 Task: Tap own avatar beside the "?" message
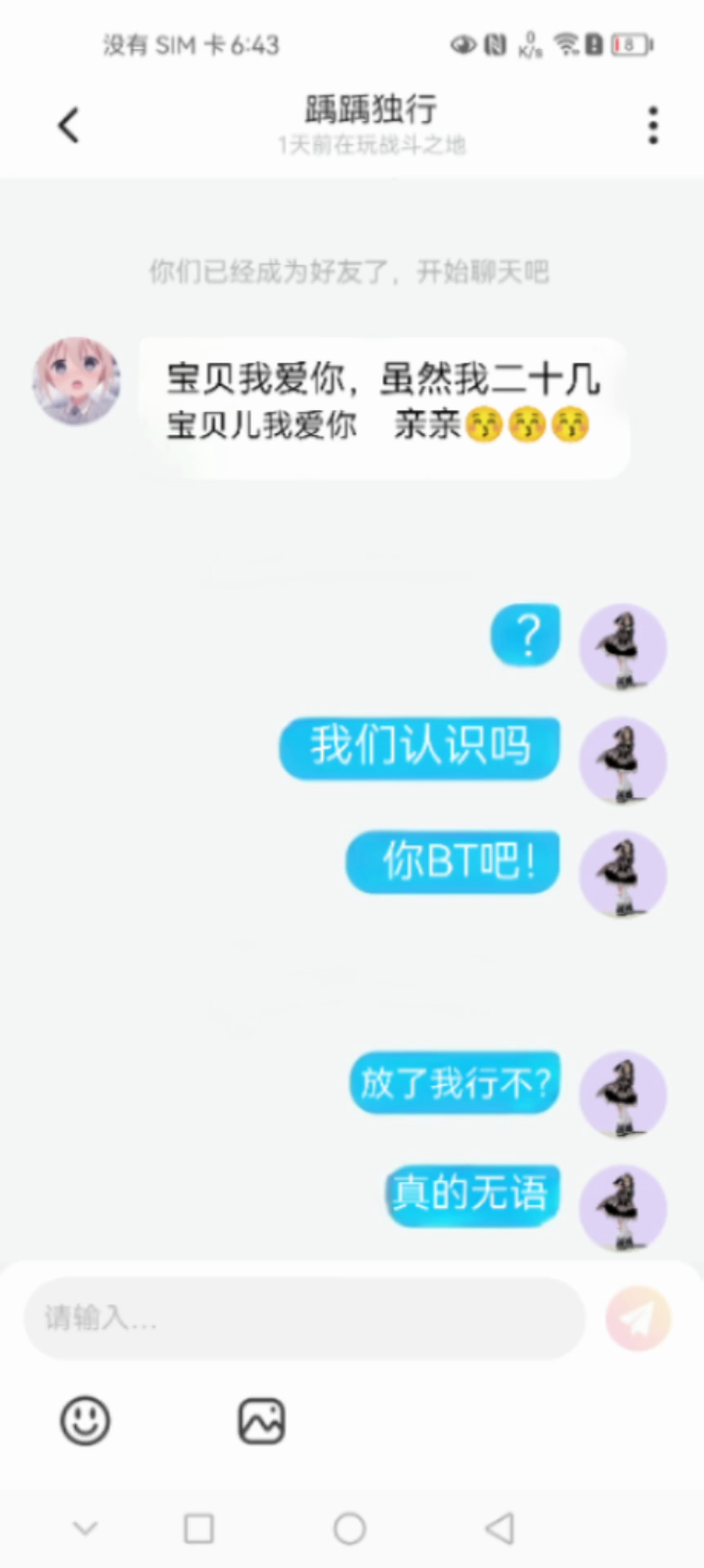coord(623,647)
